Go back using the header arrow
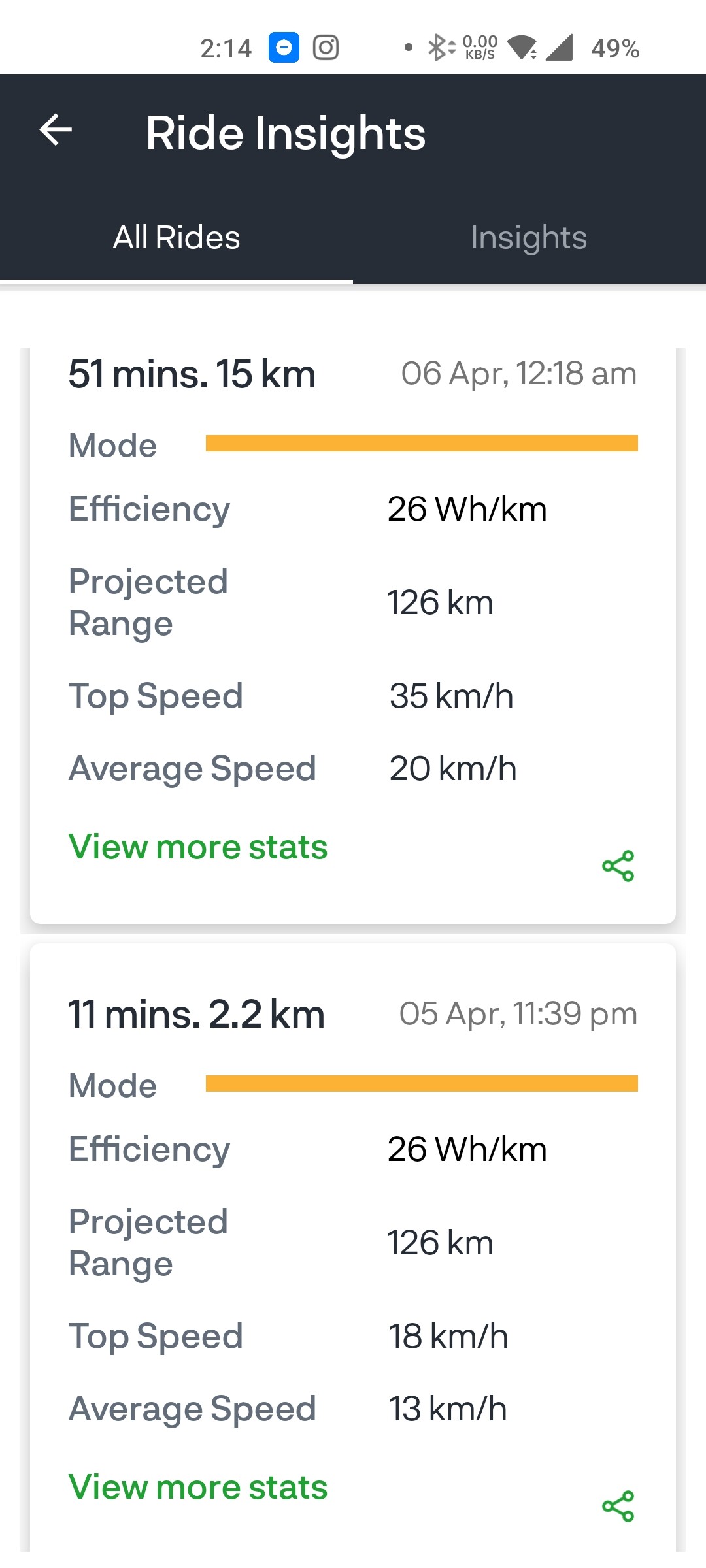Image resolution: width=706 pixels, height=1568 pixels. (x=56, y=130)
